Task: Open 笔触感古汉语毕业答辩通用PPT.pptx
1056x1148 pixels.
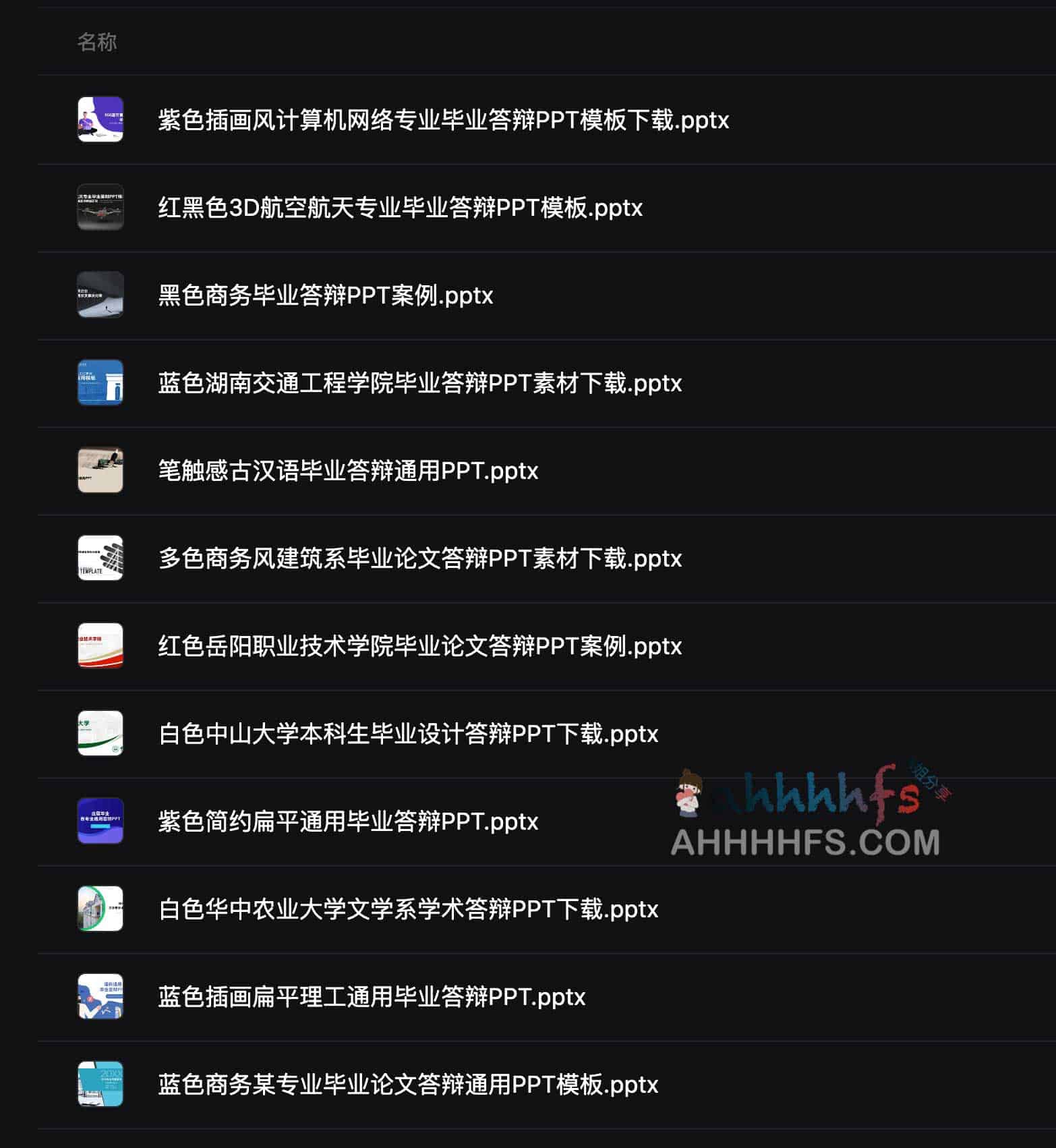Action: click(348, 471)
